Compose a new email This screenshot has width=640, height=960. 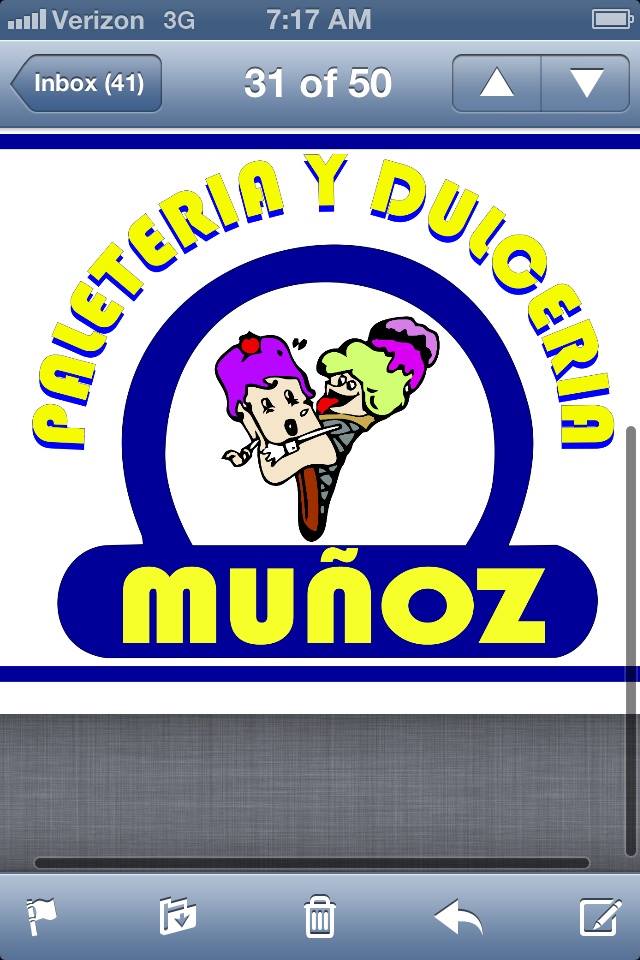600,916
